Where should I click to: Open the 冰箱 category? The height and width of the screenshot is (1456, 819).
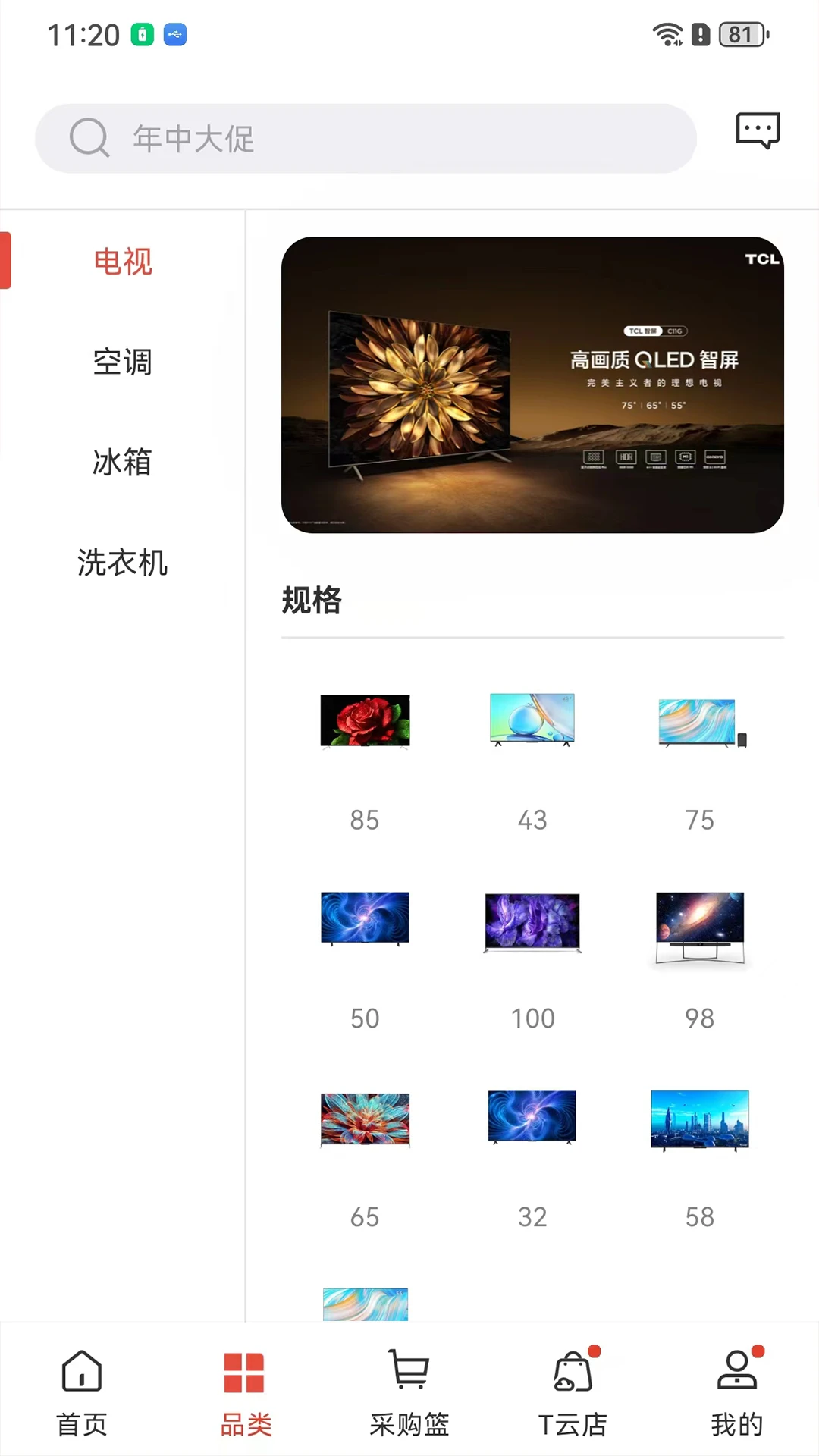(123, 463)
